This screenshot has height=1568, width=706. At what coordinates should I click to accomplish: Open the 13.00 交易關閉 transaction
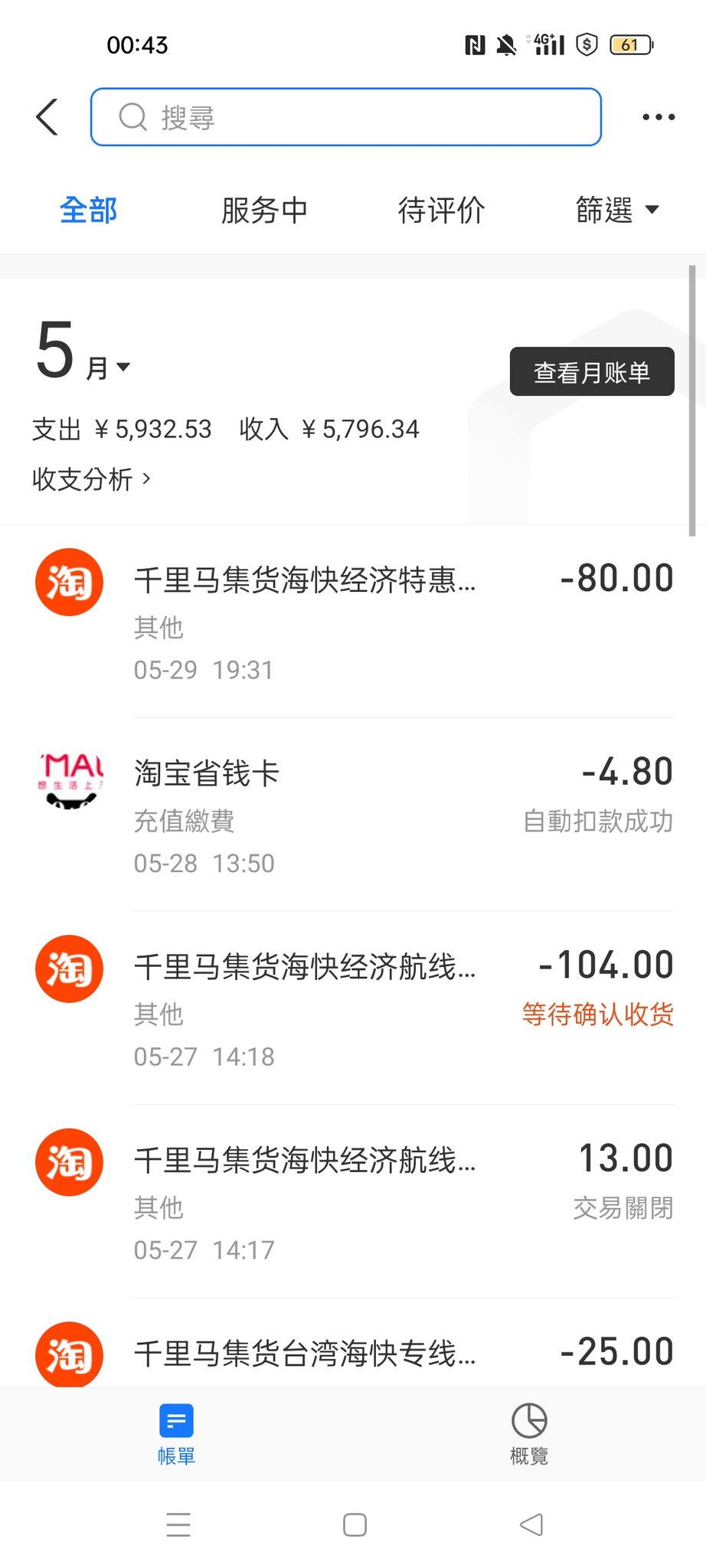click(x=353, y=1201)
